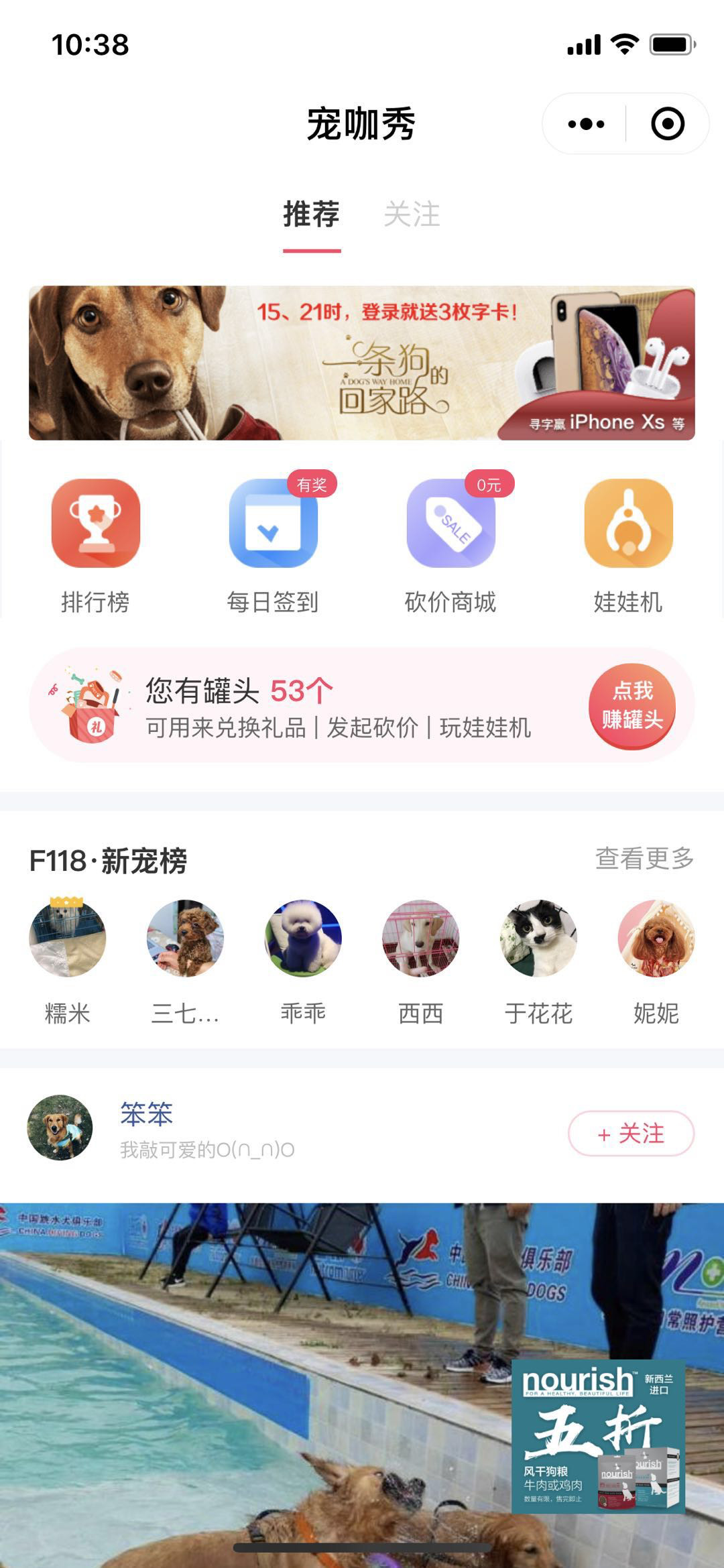View pet 三七's profile in 新宠榜
724x1568 pixels.
coord(185,938)
